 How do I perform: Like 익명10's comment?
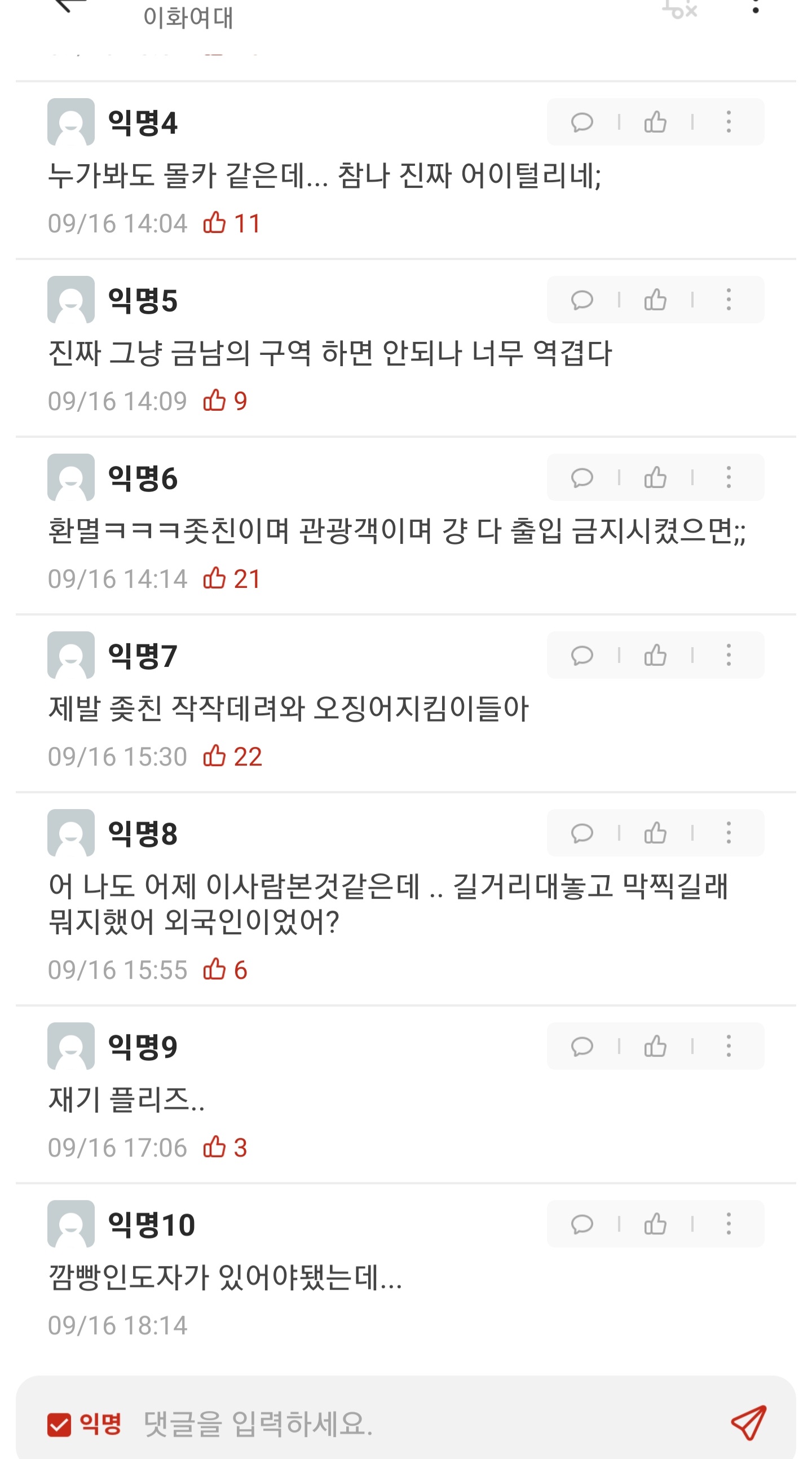click(655, 1224)
